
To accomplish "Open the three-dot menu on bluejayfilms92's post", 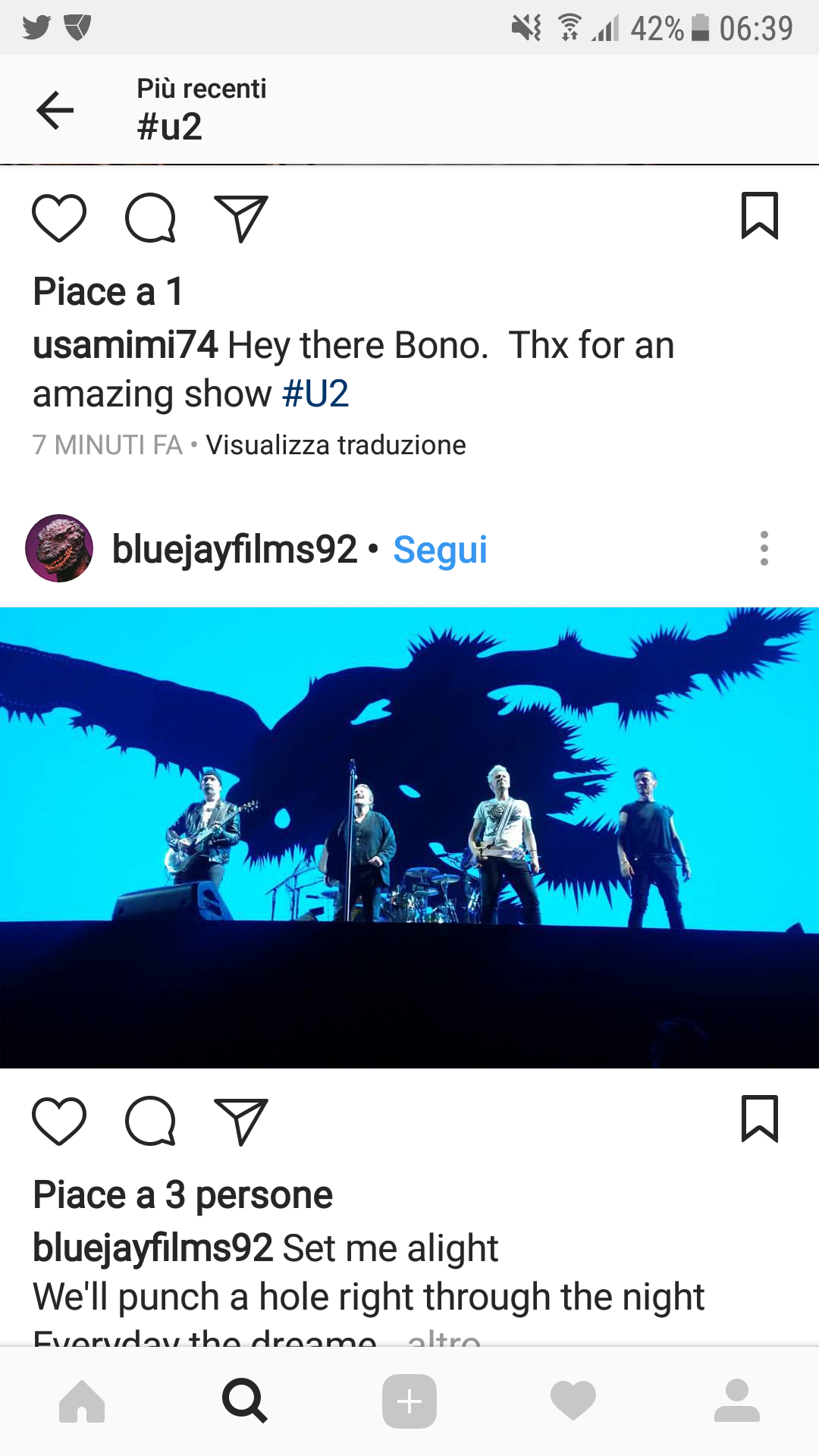I will [764, 548].
